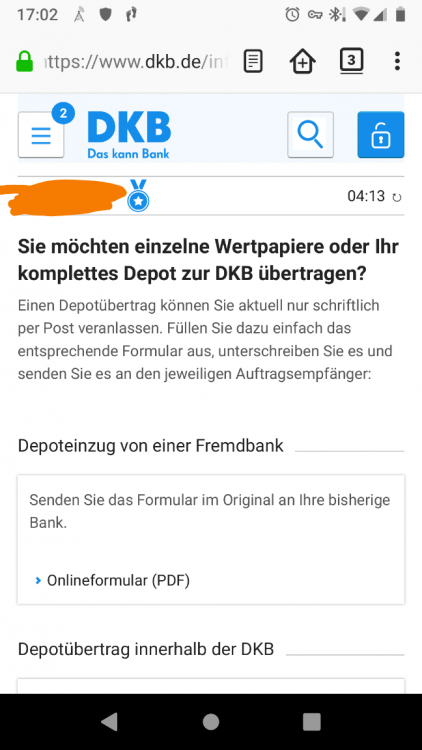
Task: Open the browser tabs switcher
Action: (352, 61)
